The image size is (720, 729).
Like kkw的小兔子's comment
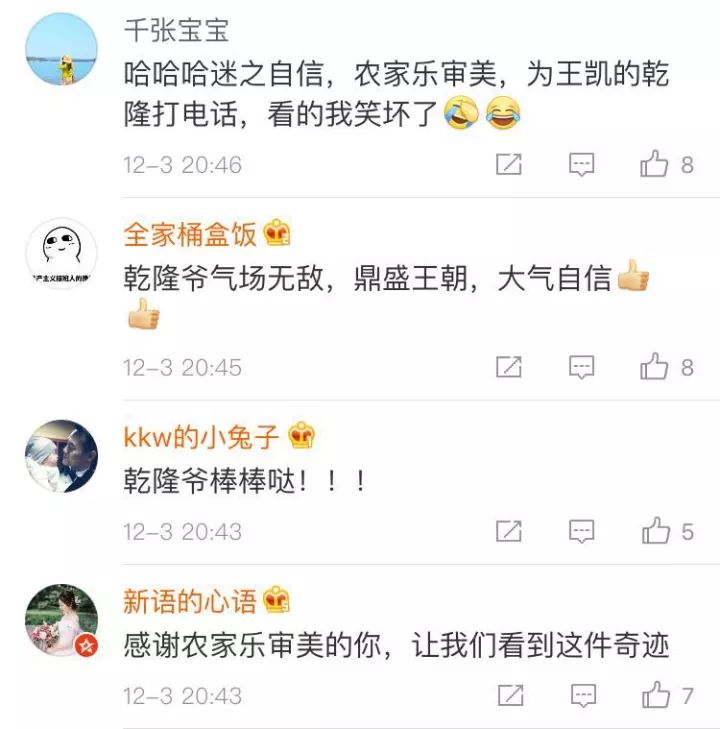655,531
